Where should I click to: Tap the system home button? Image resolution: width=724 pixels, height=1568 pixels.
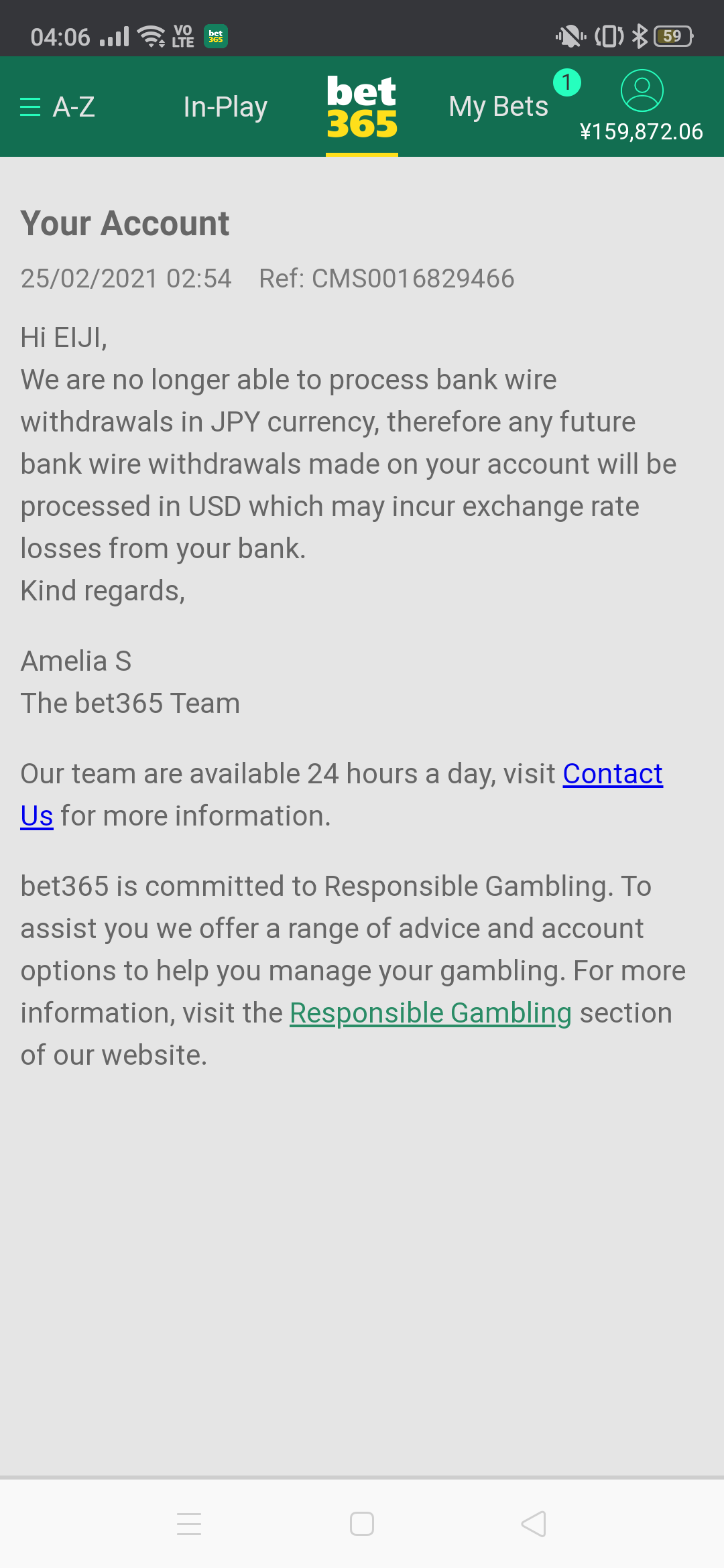pyautogui.click(x=362, y=1524)
